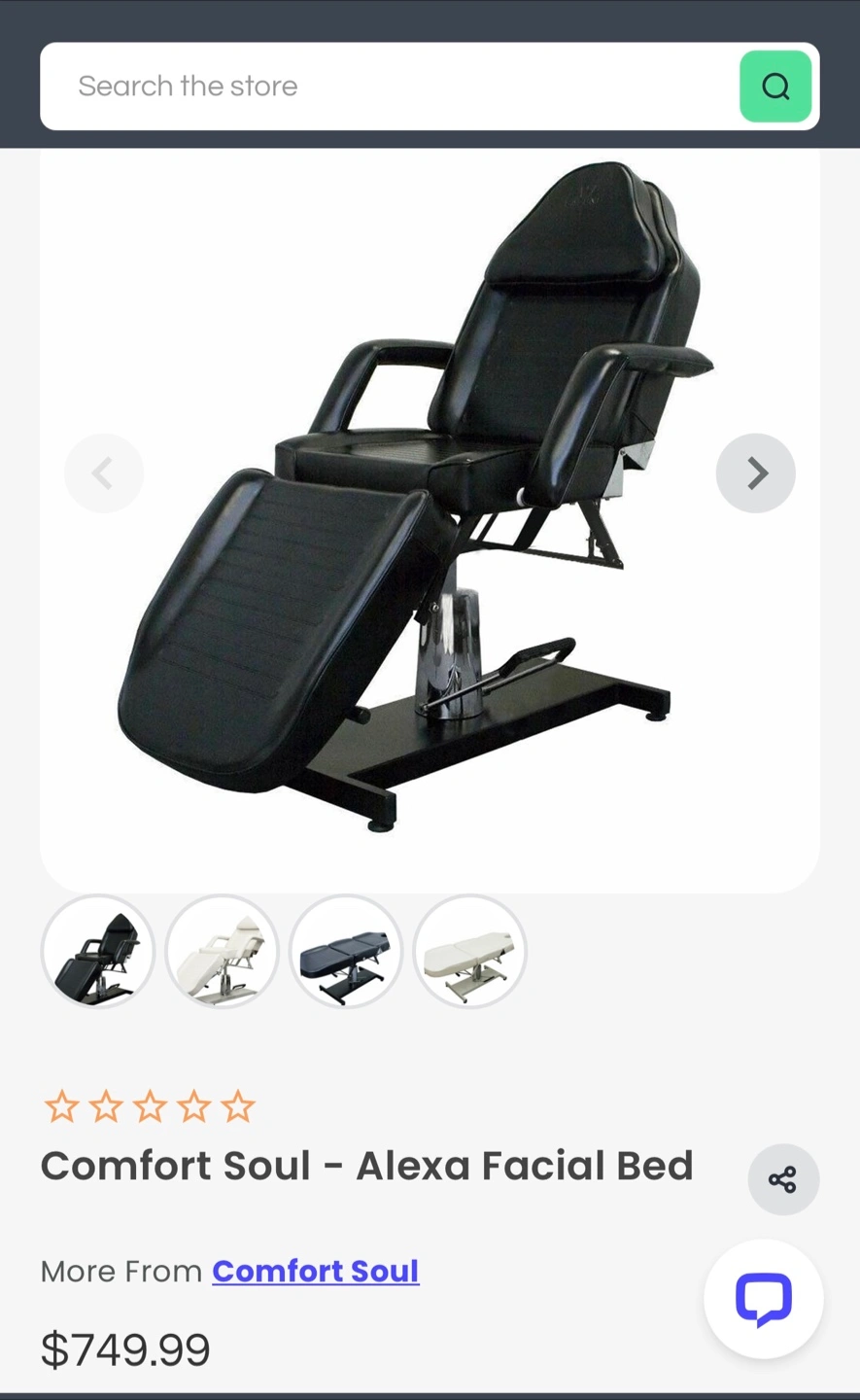Open the main black chair image
The image size is (860, 1400).
[x=418, y=496]
